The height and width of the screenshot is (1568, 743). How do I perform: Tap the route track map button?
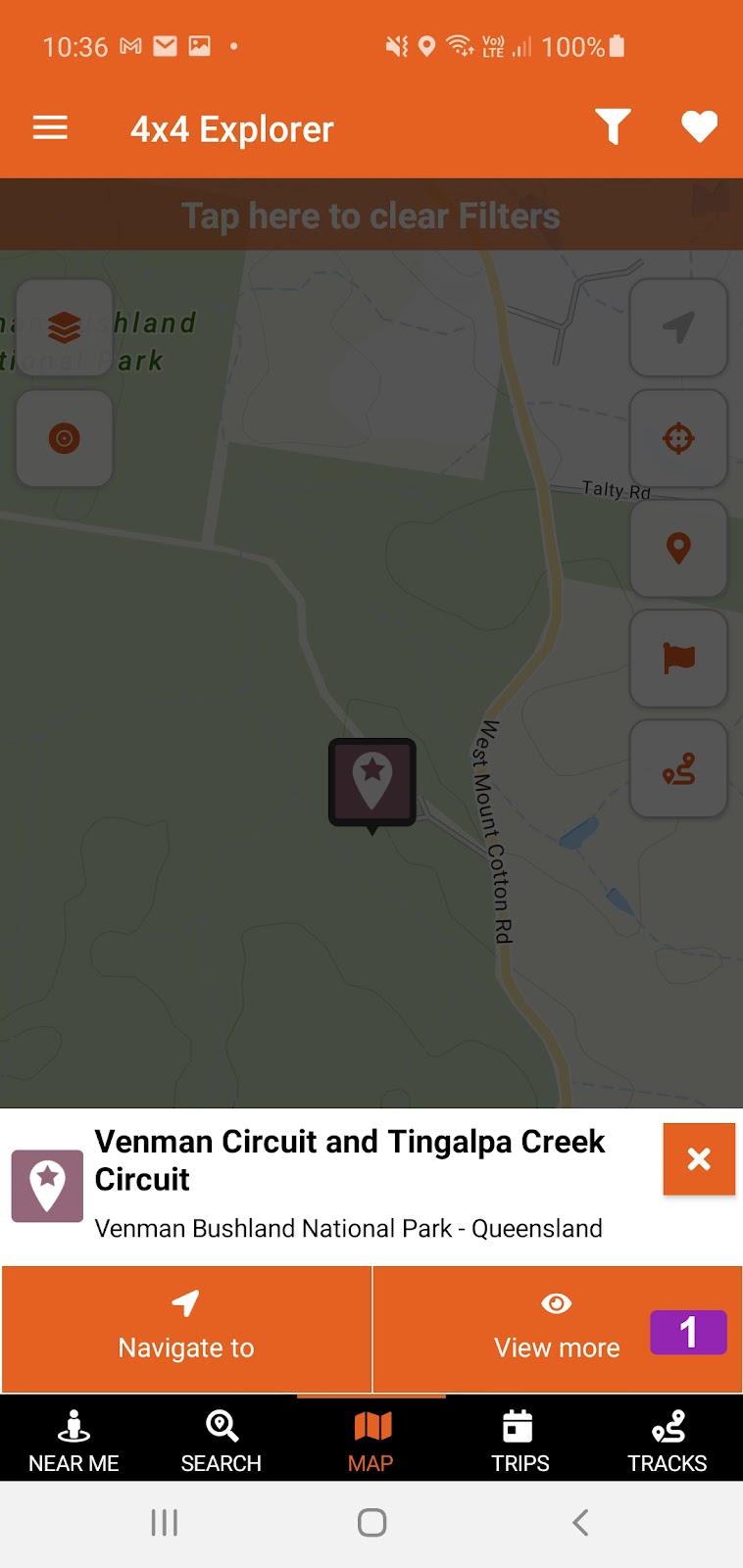tap(678, 768)
